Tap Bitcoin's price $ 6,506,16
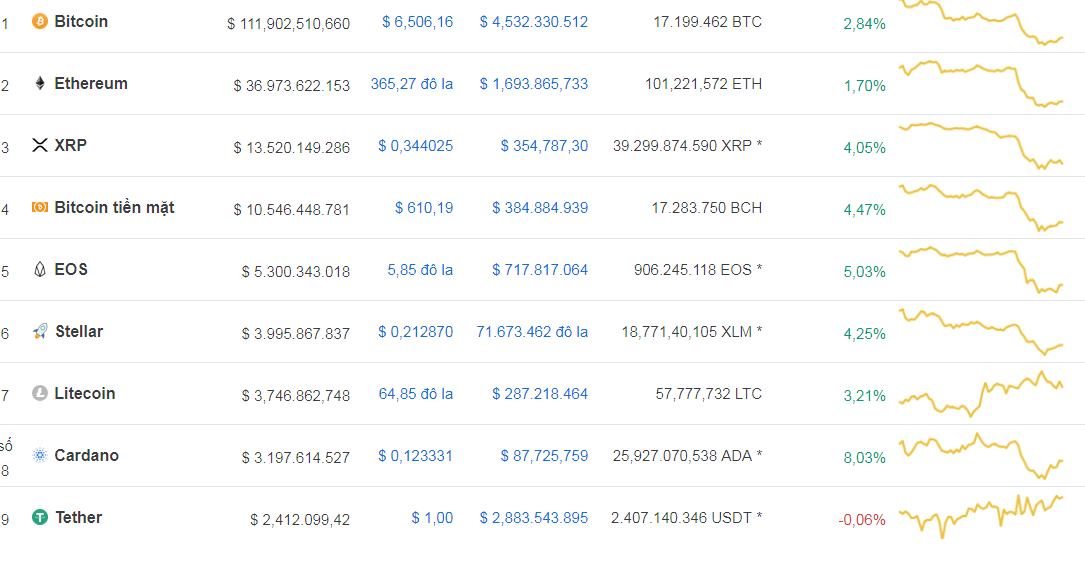This screenshot has width=1085, height=562. tap(417, 21)
